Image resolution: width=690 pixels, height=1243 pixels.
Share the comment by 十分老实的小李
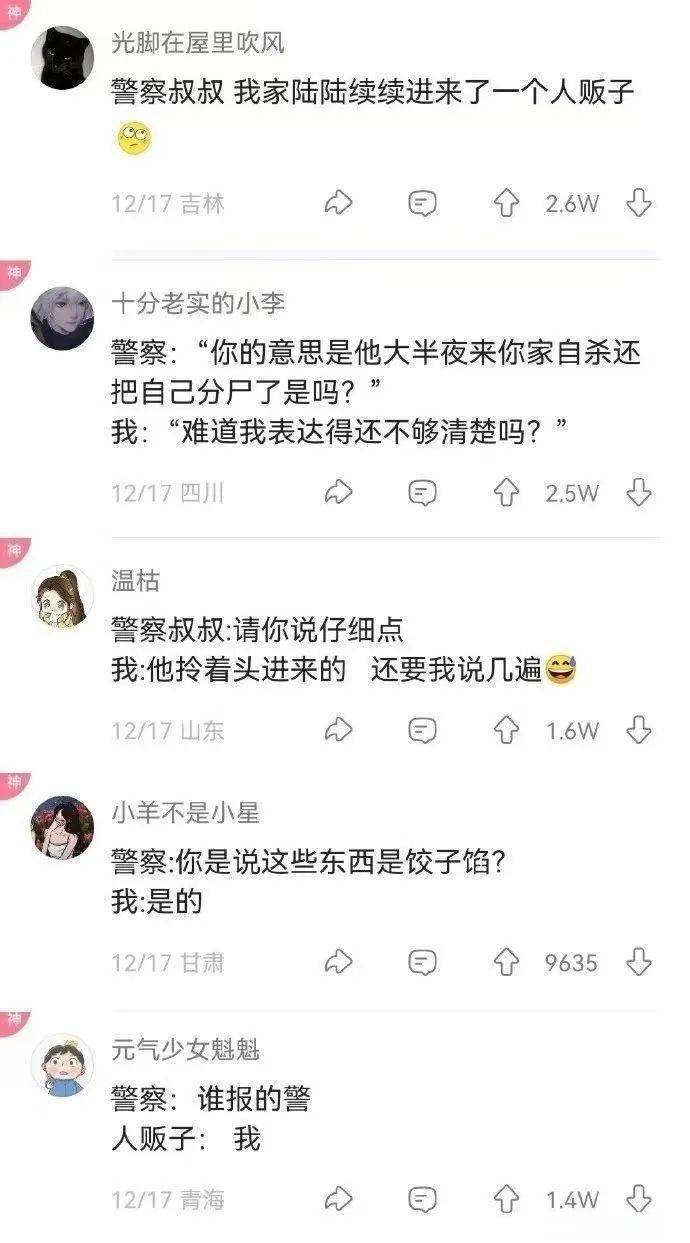click(x=339, y=492)
